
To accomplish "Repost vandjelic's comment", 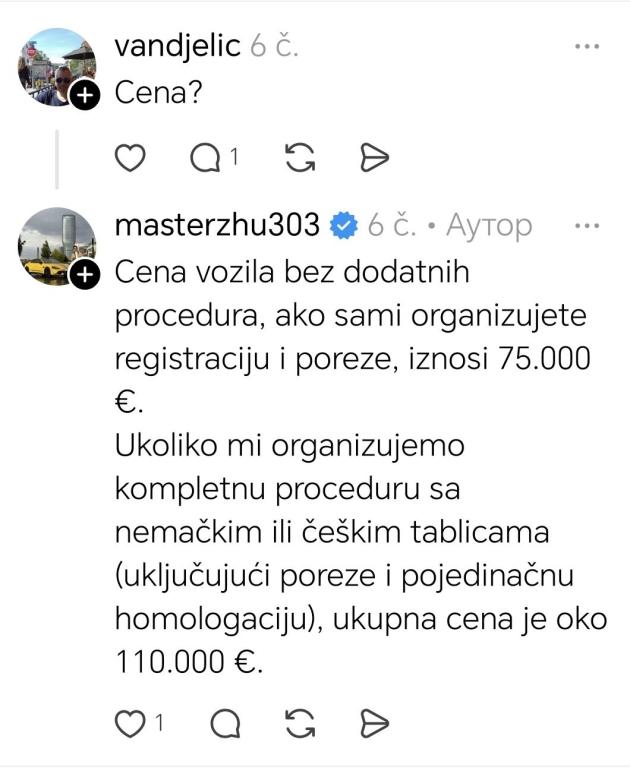I will [300, 158].
